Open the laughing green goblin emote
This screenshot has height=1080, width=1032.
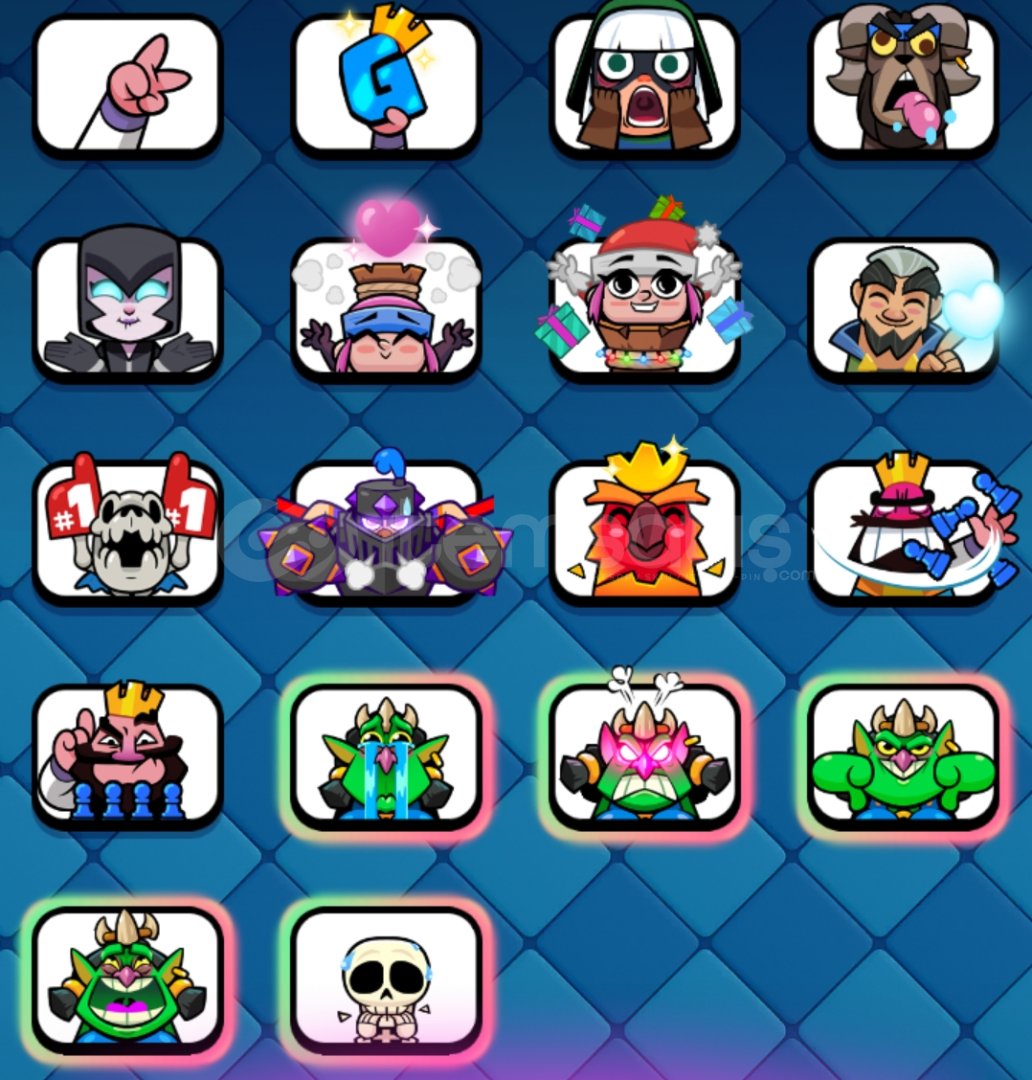pyautogui.click(x=127, y=980)
